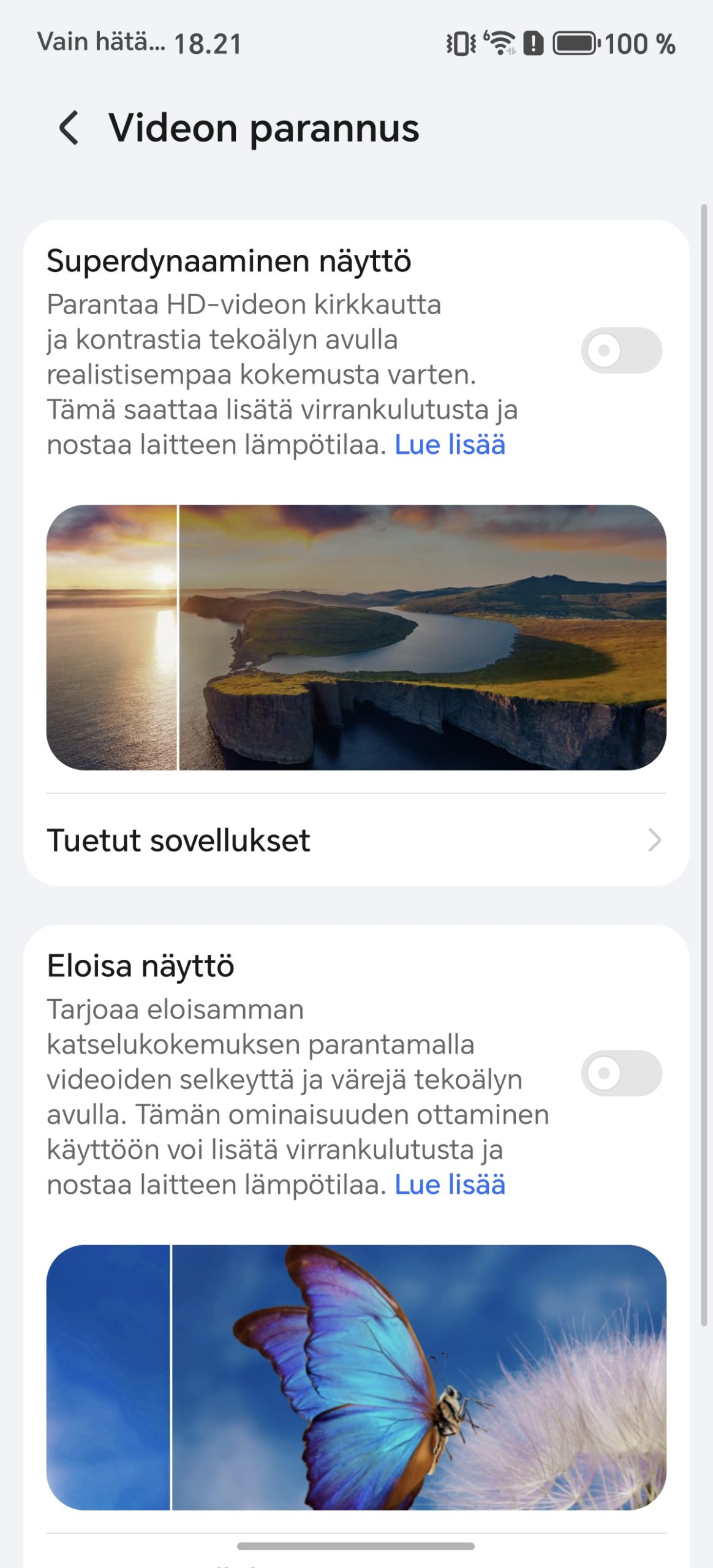Image resolution: width=713 pixels, height=1568 pixels.
Task: Turn on Eloisa näyttö
Action: 621,1073
